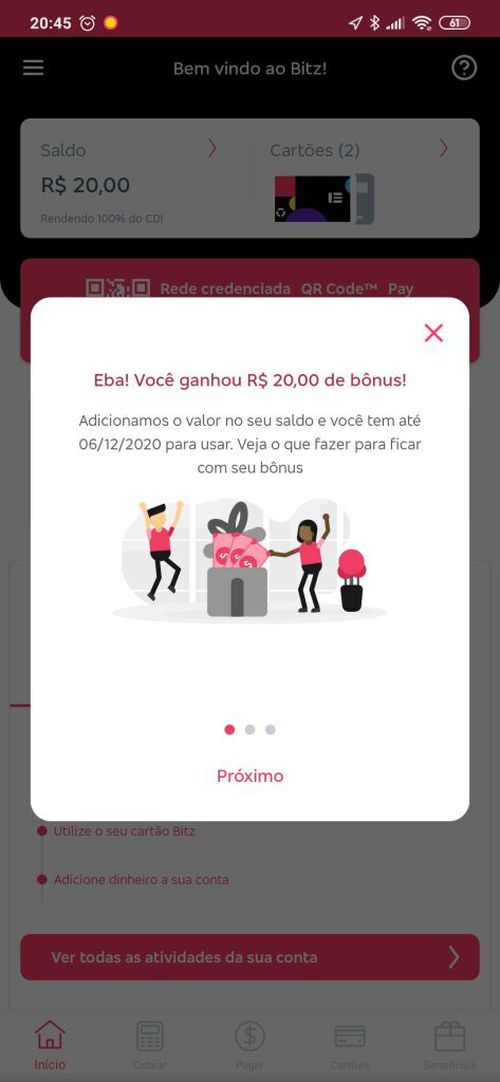500x1082 pixels.
Task: Open Rede credenciada QR Code Pay banner
Action: [250, 288]
